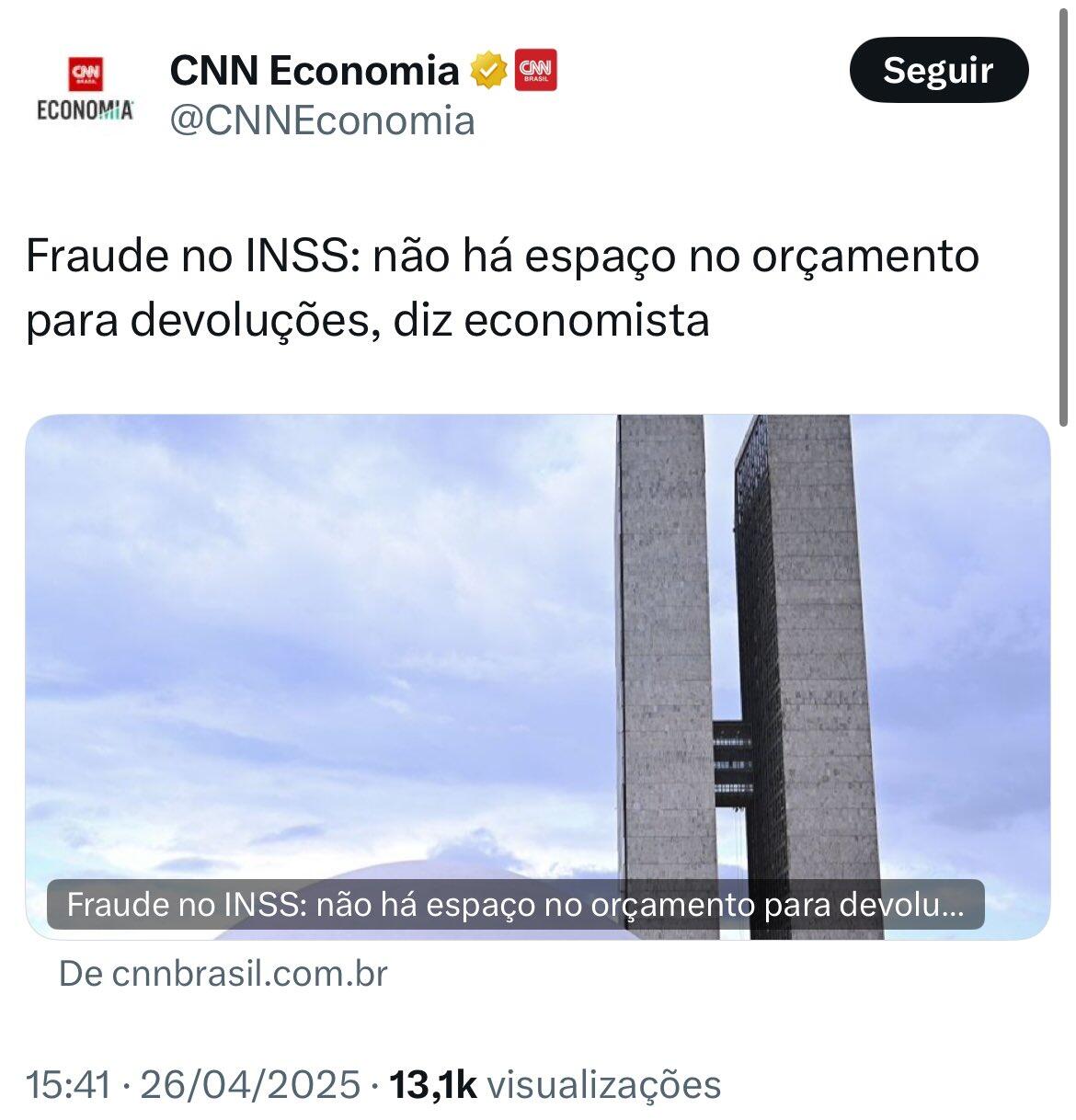Follow CNN Economia with the Seguir button
The width and height of the screenshot is (1076, 1120).
(938, 71)
